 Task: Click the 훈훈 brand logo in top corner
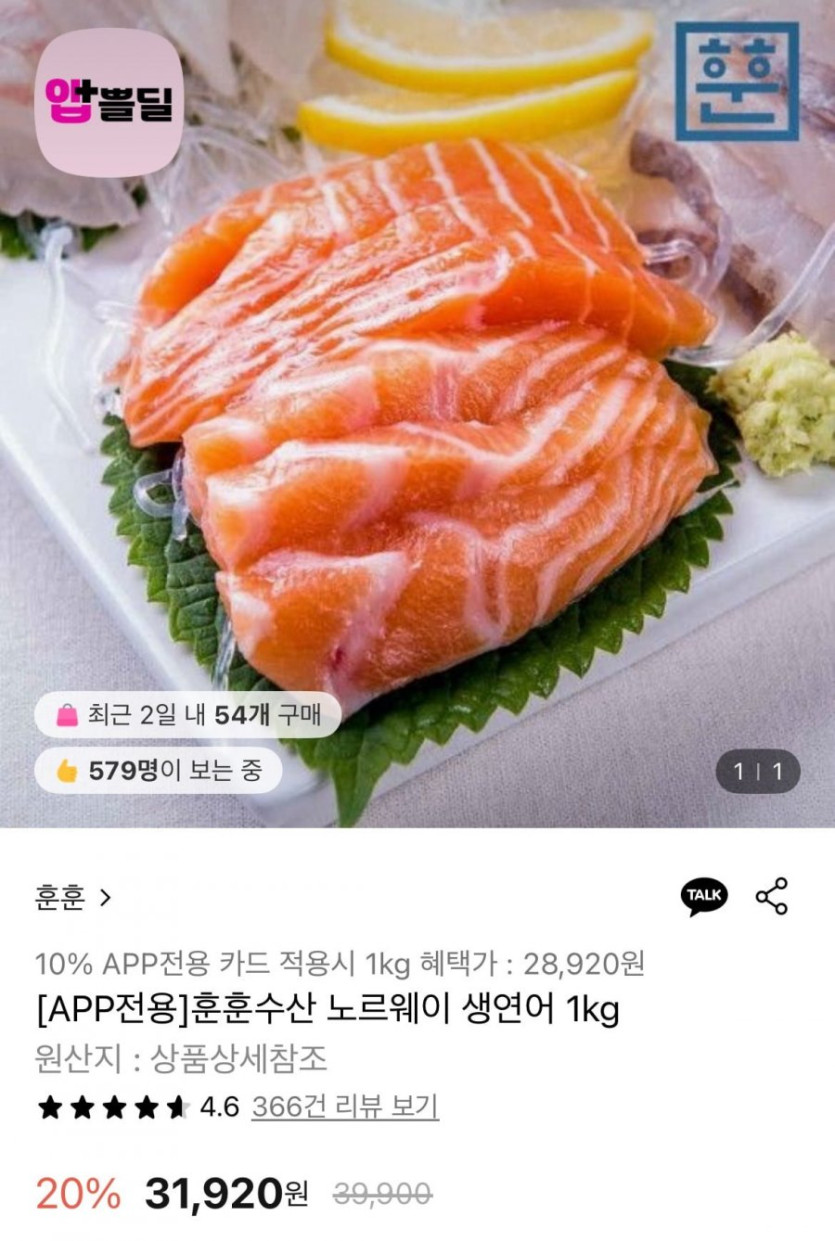734,80
